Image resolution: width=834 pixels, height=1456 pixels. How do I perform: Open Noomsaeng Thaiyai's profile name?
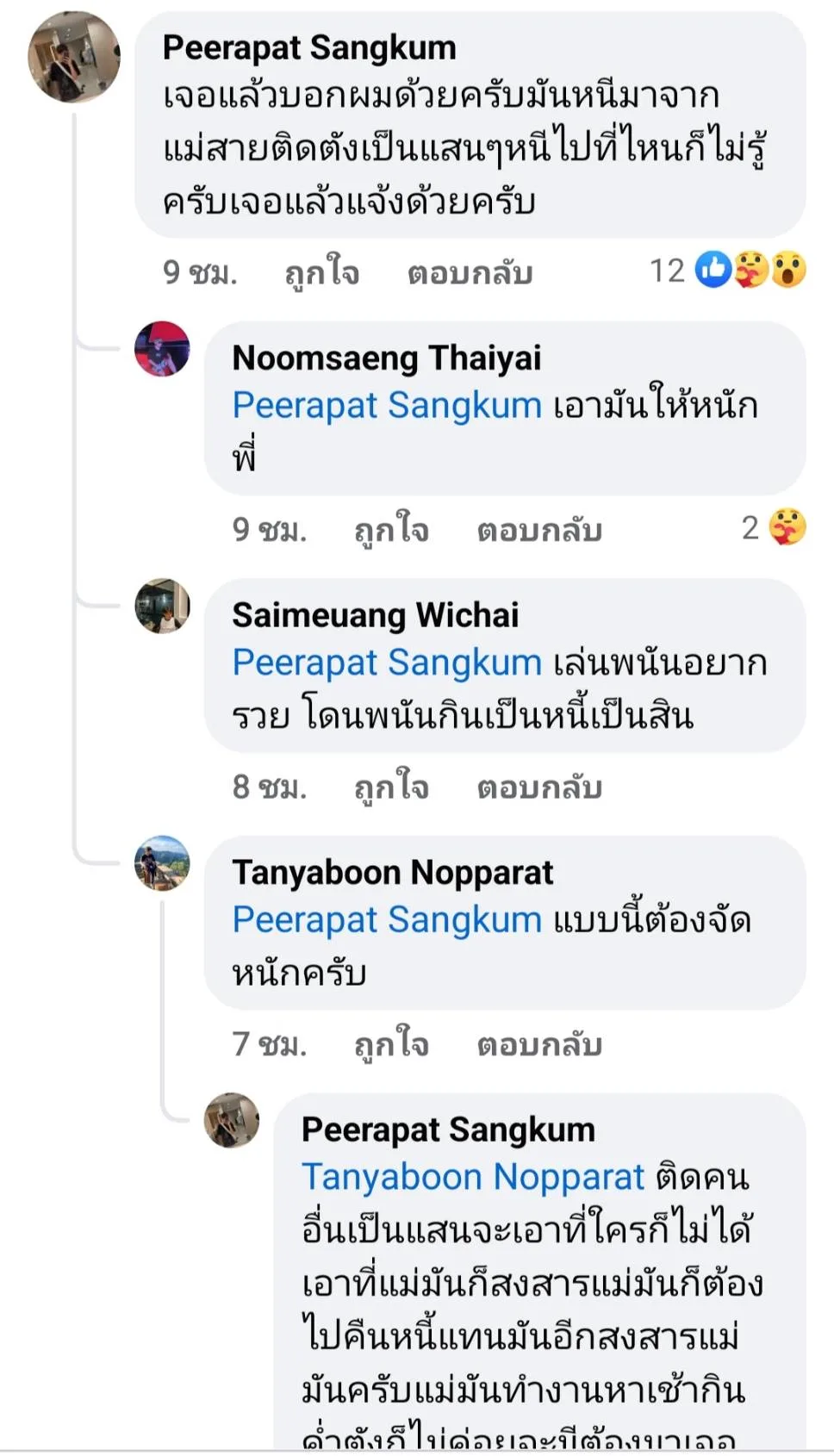point(386,358)
